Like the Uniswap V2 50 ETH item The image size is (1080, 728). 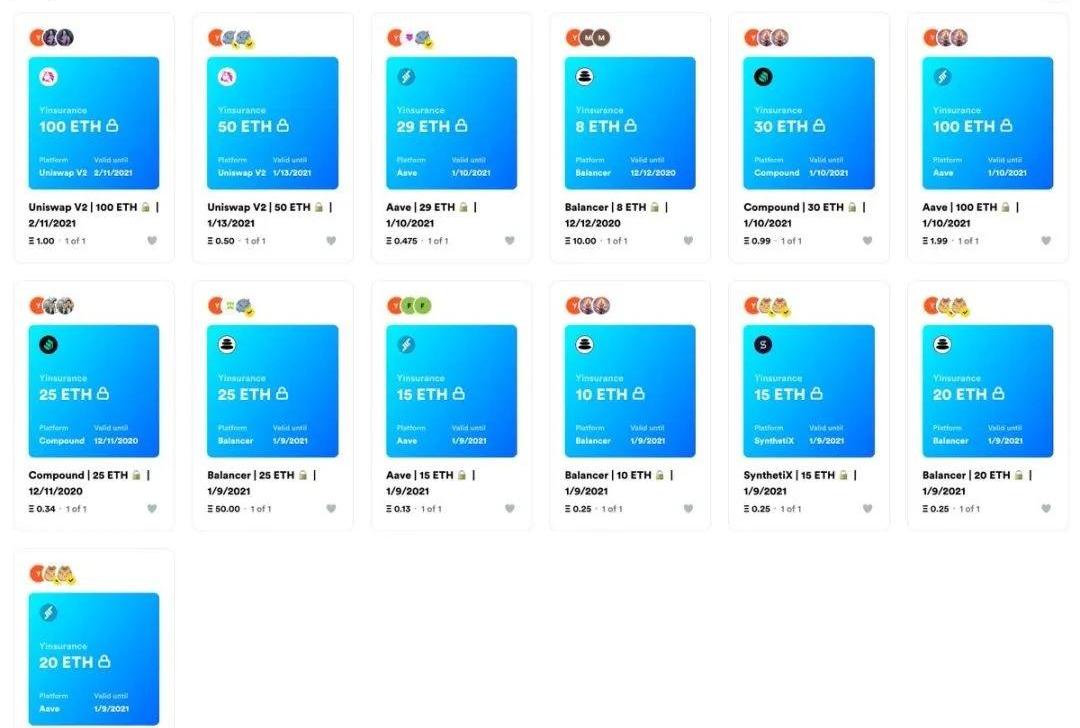click(330, 240)
